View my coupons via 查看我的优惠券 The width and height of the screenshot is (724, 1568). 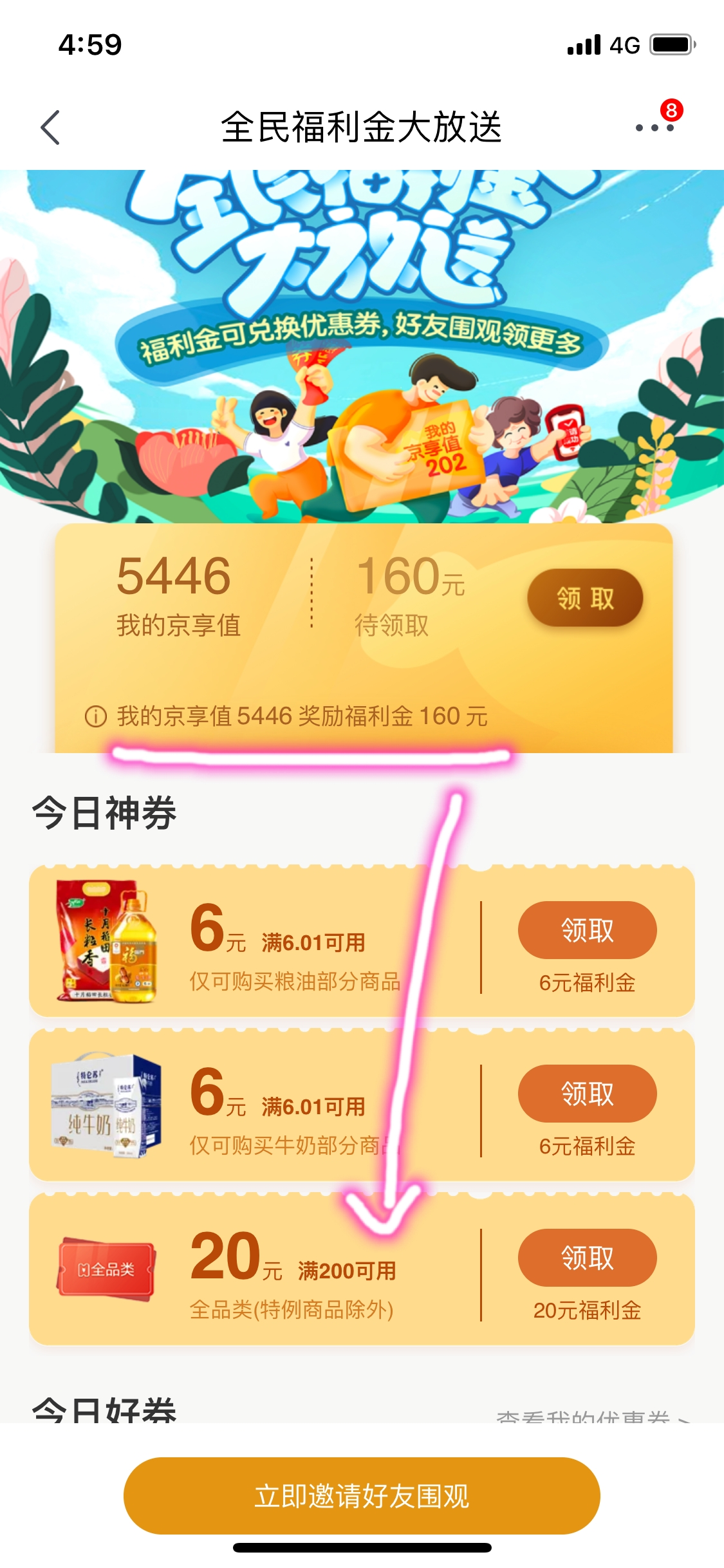click(x=592, y=1417)
